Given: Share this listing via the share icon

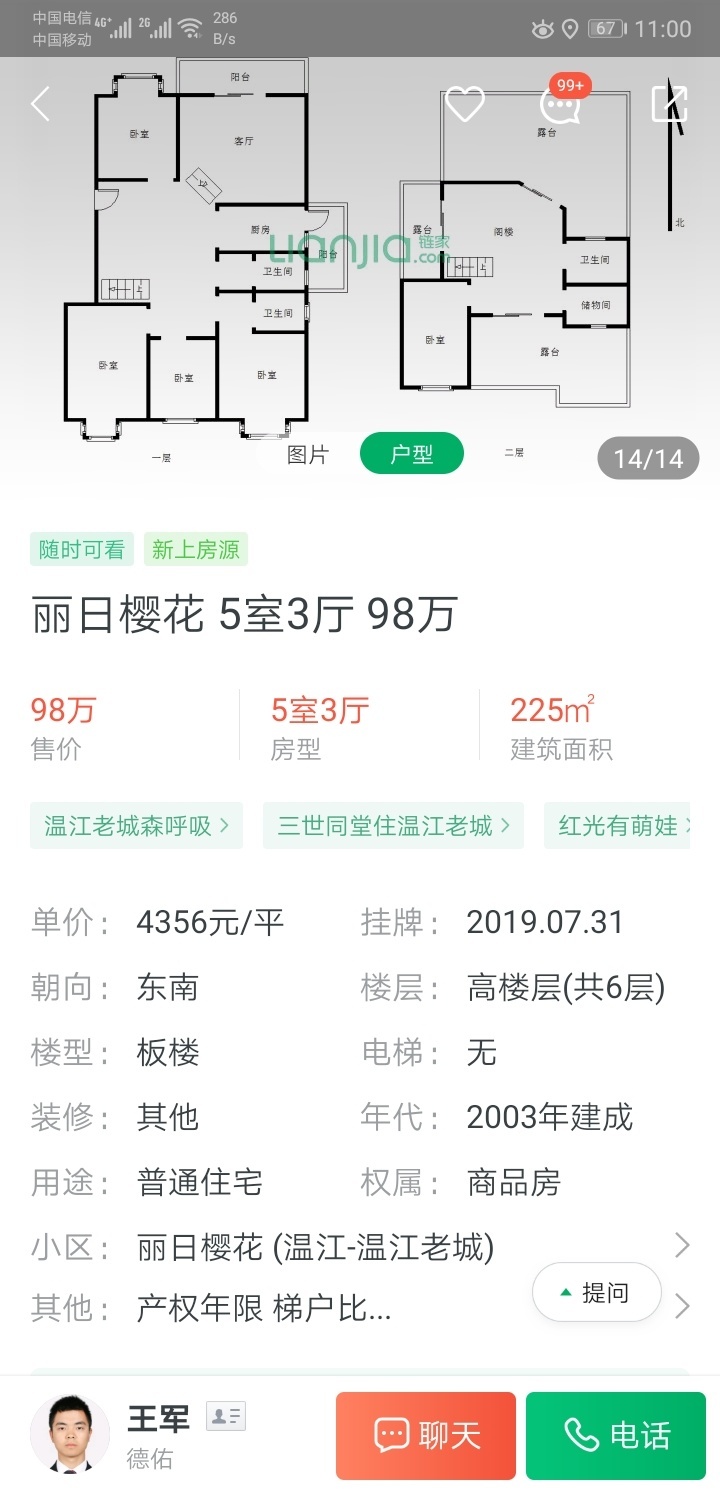Looking at the screenshot, I should point(669,104).
